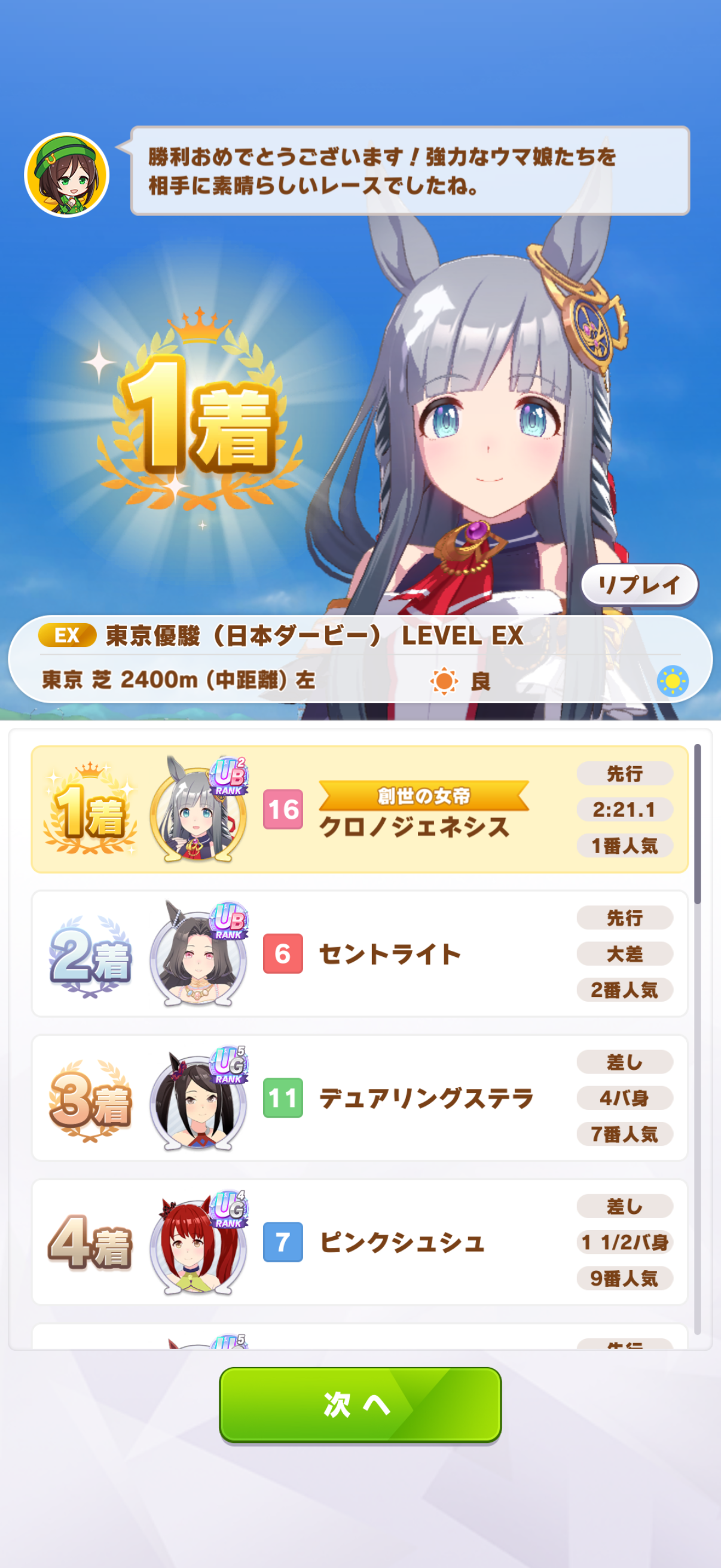721x1568 pixels.
Task: Select the 3rd place デュアリングステラ row
Action: (359, 1097)
